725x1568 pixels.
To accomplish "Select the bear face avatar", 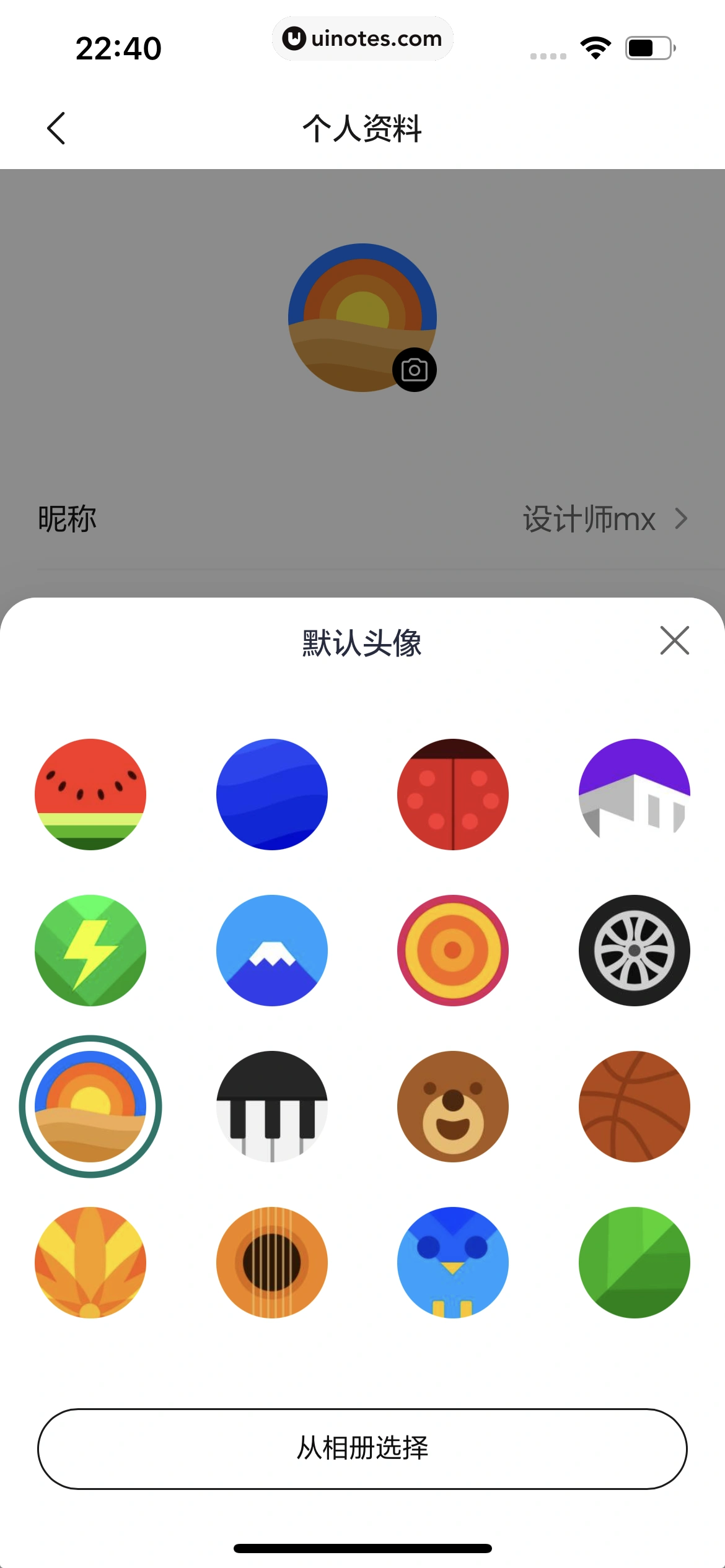I will tap(453, 1106).
